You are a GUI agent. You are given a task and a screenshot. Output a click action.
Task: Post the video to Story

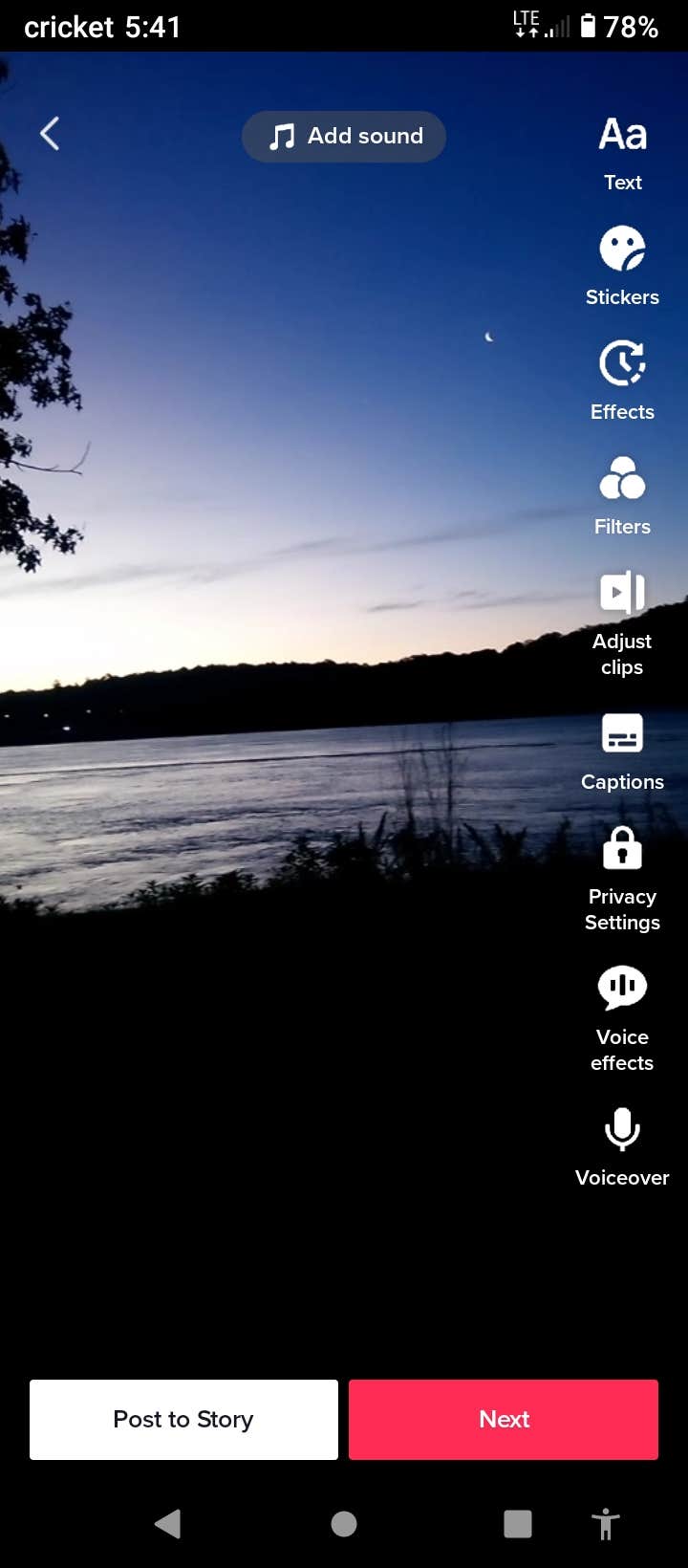pyautogui.click(x=183, y=1419)
